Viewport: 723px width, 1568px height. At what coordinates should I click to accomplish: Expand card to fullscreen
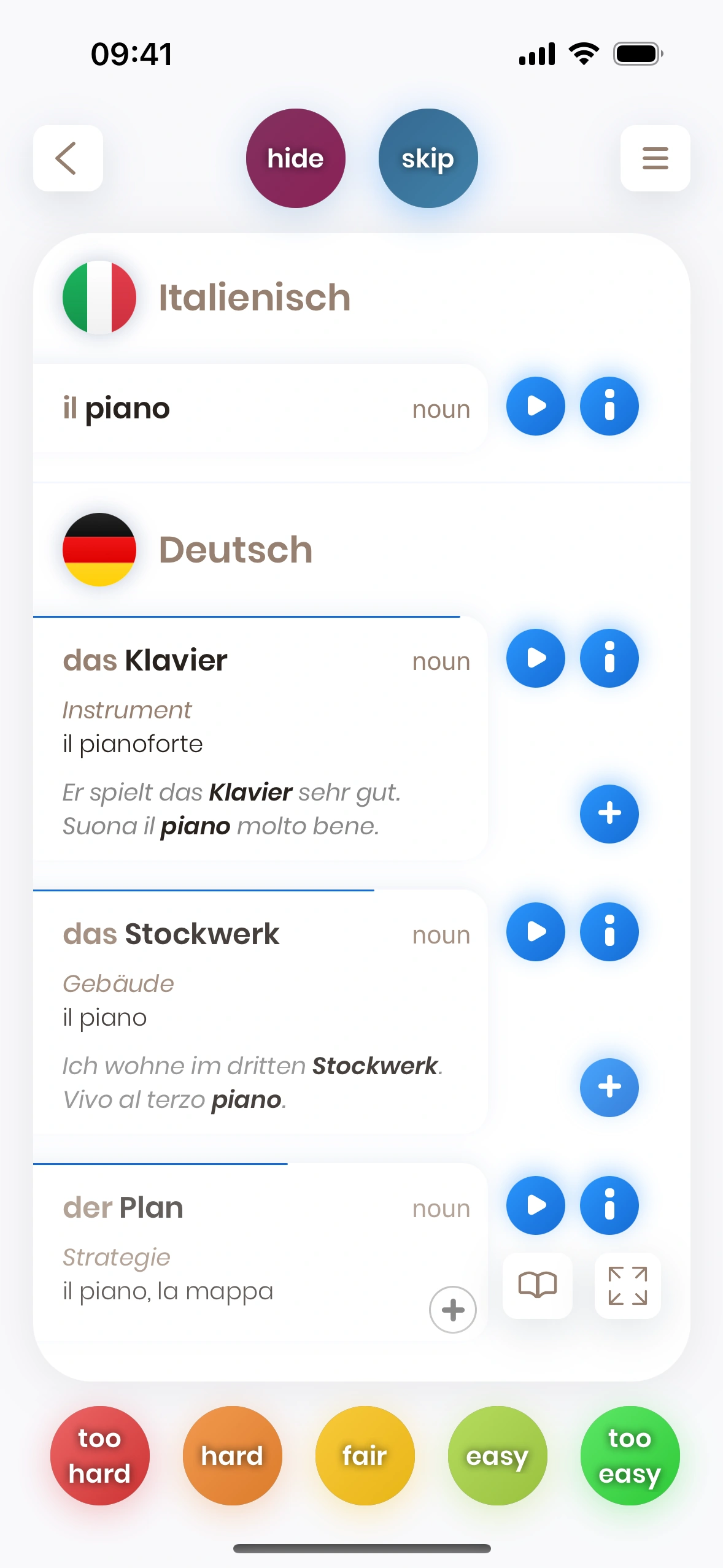(627, 1285)
